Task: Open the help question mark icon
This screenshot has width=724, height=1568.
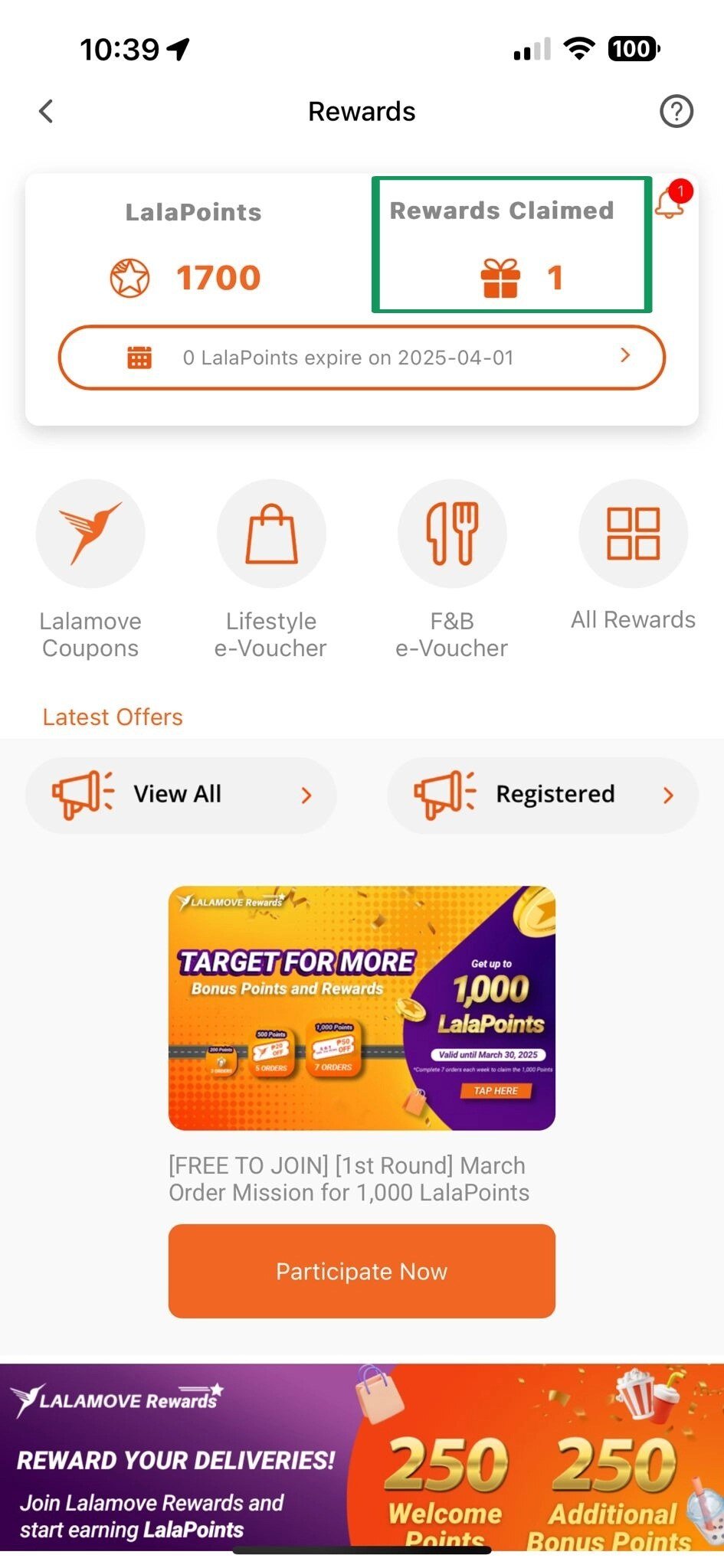Action: [676, 112]
